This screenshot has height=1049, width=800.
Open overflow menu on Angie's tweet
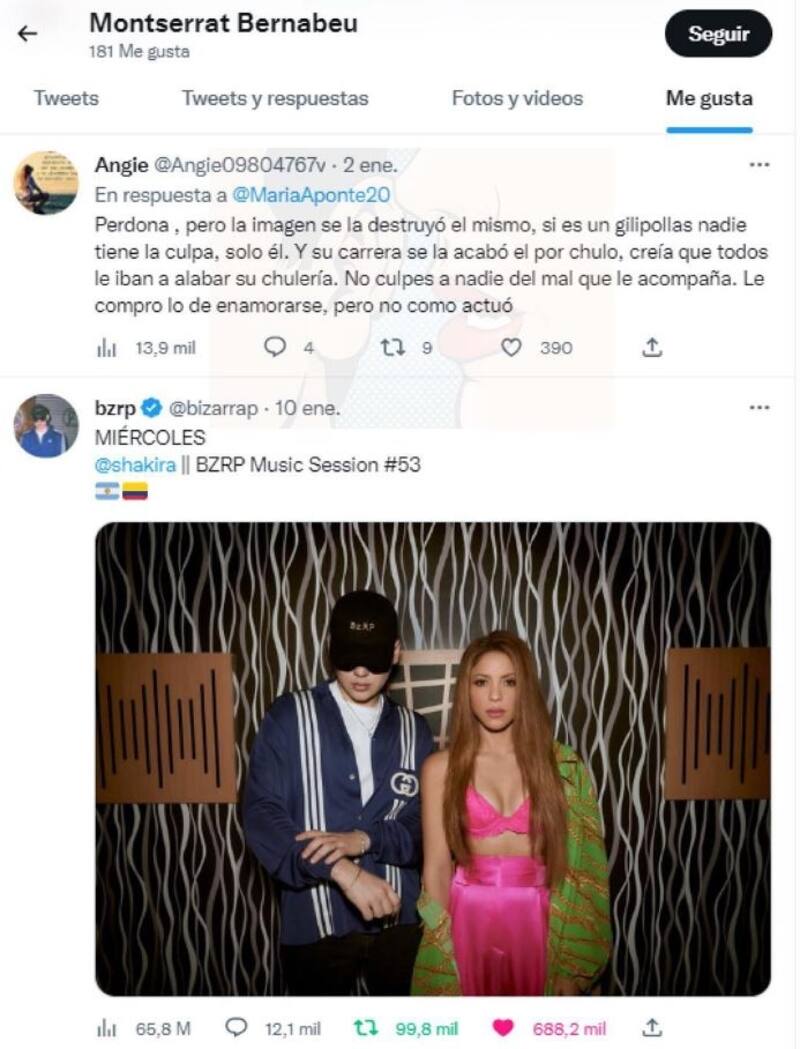759,165
